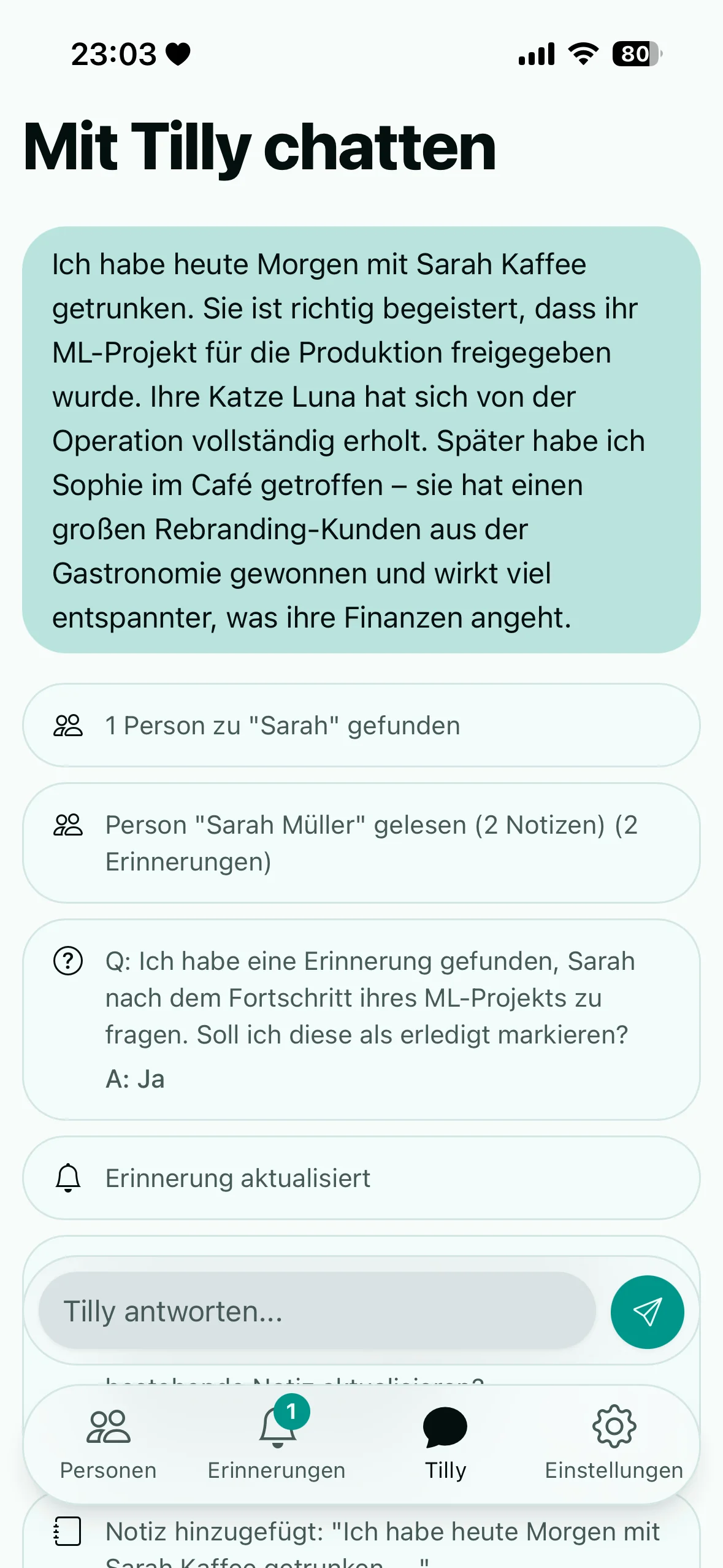Switch to the Personen tab
This screenshot has height=1568, width=723.
(108, 1442)
